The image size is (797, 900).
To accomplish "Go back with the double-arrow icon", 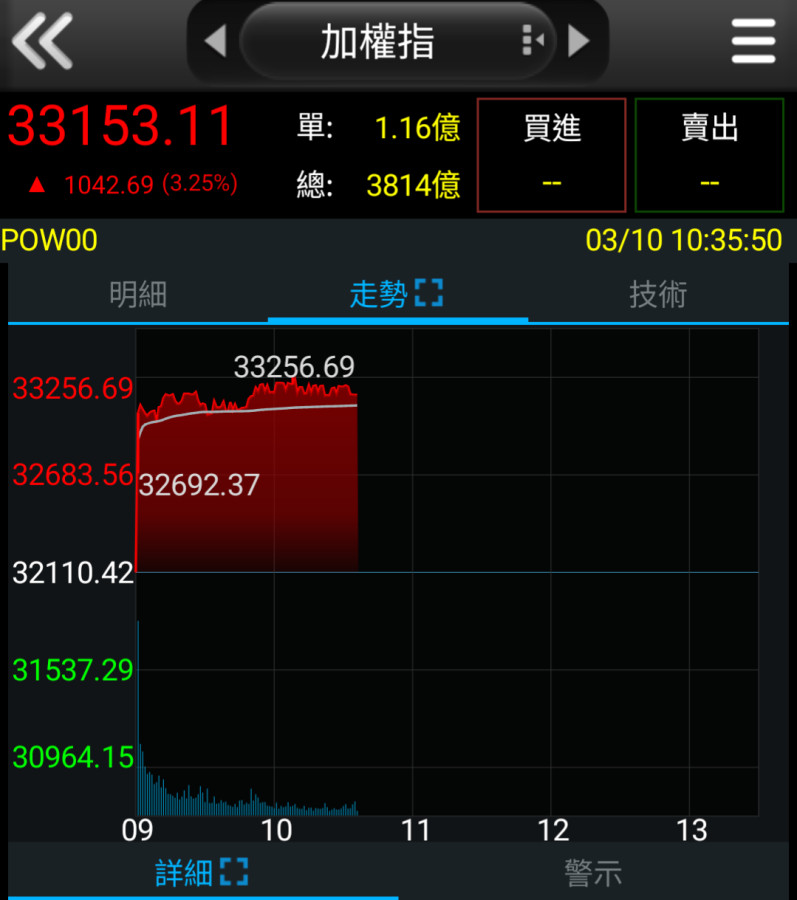I will coord(42,41).
